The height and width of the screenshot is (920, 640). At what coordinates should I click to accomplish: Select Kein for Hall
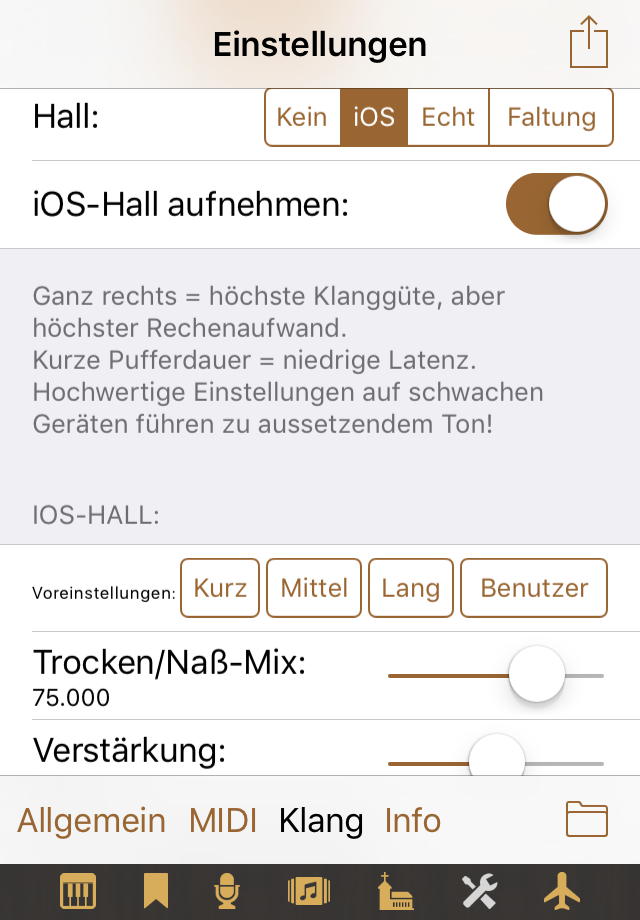[302, 117]
